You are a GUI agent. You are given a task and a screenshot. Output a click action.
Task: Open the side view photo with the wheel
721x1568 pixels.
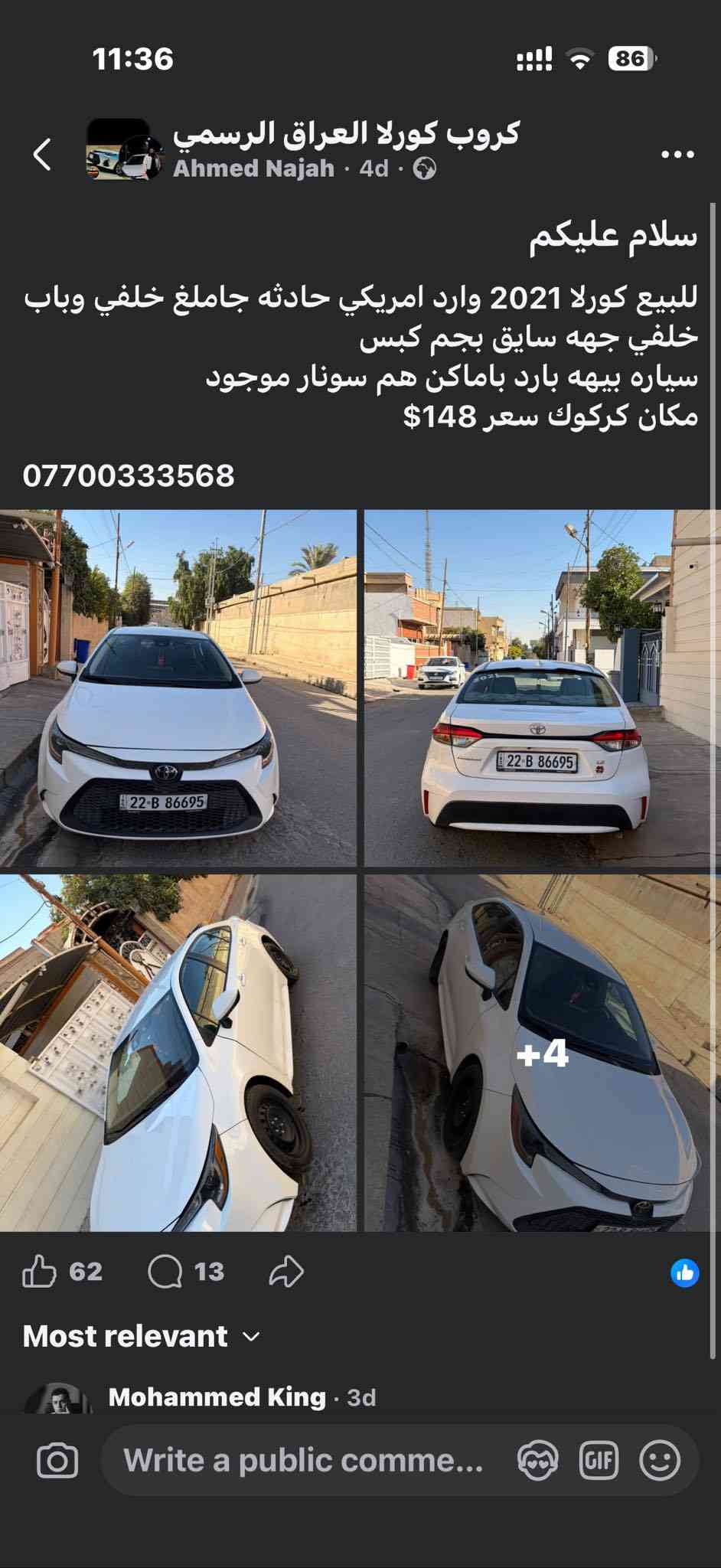[178, 1053]
